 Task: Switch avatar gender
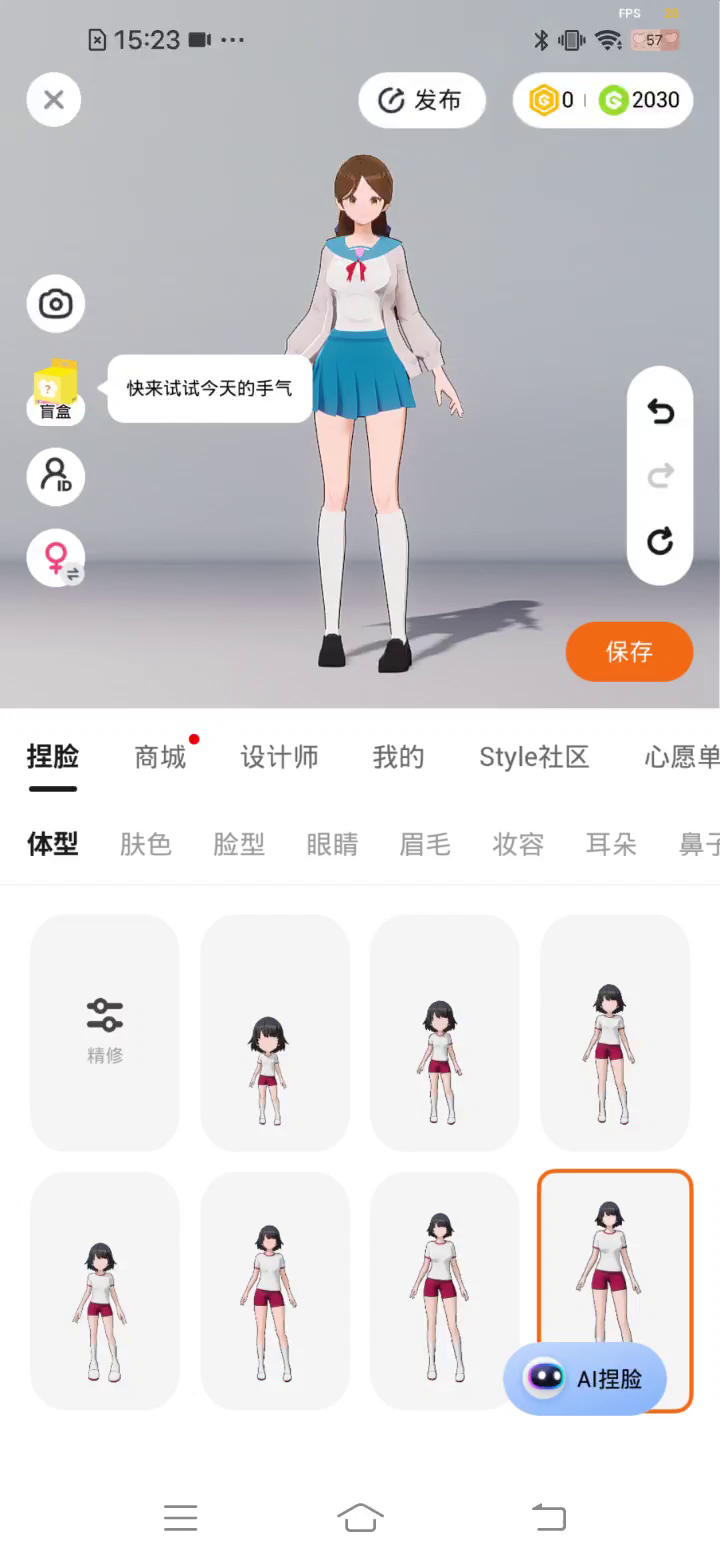point(55,557)
